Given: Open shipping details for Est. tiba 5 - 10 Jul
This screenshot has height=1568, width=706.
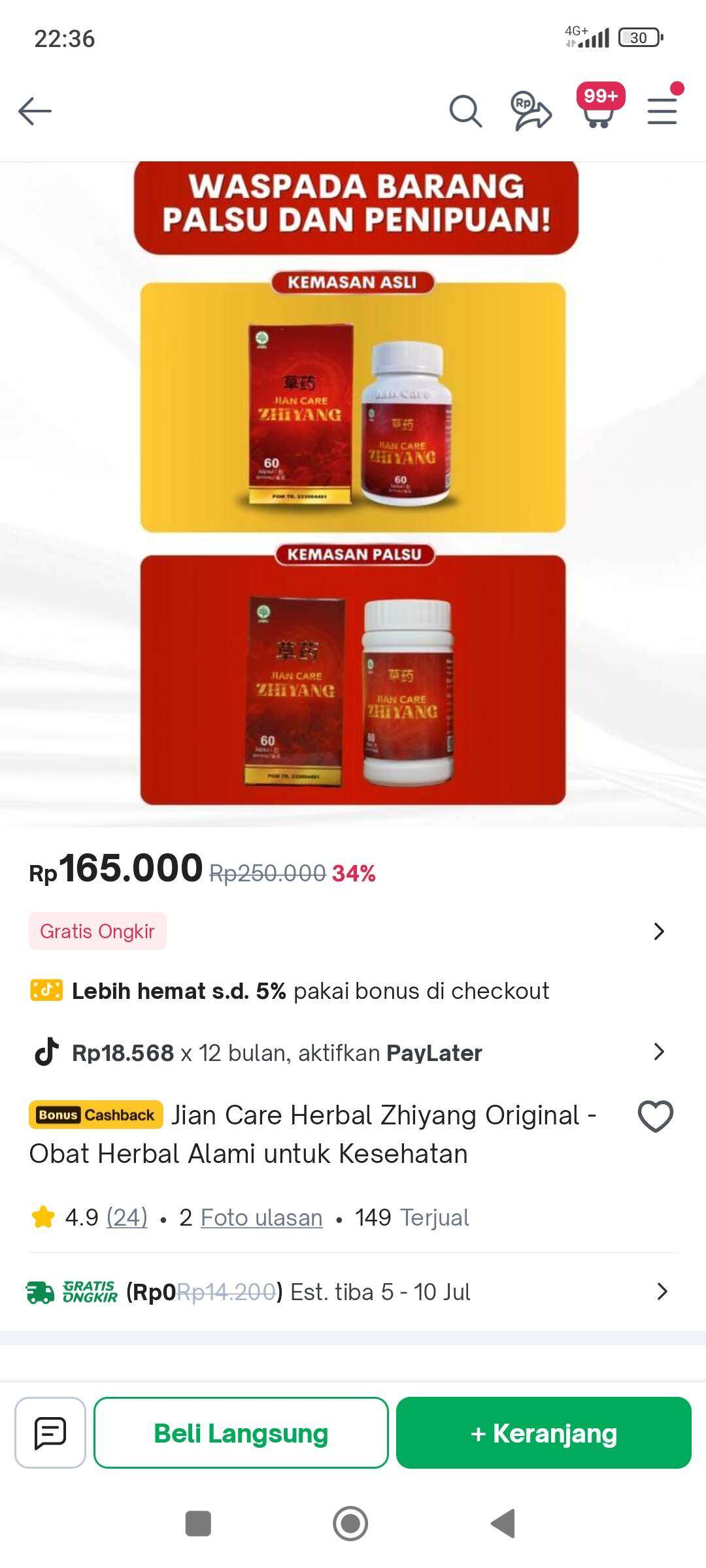Looking at the screenshot, I should (x=353, y=1292).
